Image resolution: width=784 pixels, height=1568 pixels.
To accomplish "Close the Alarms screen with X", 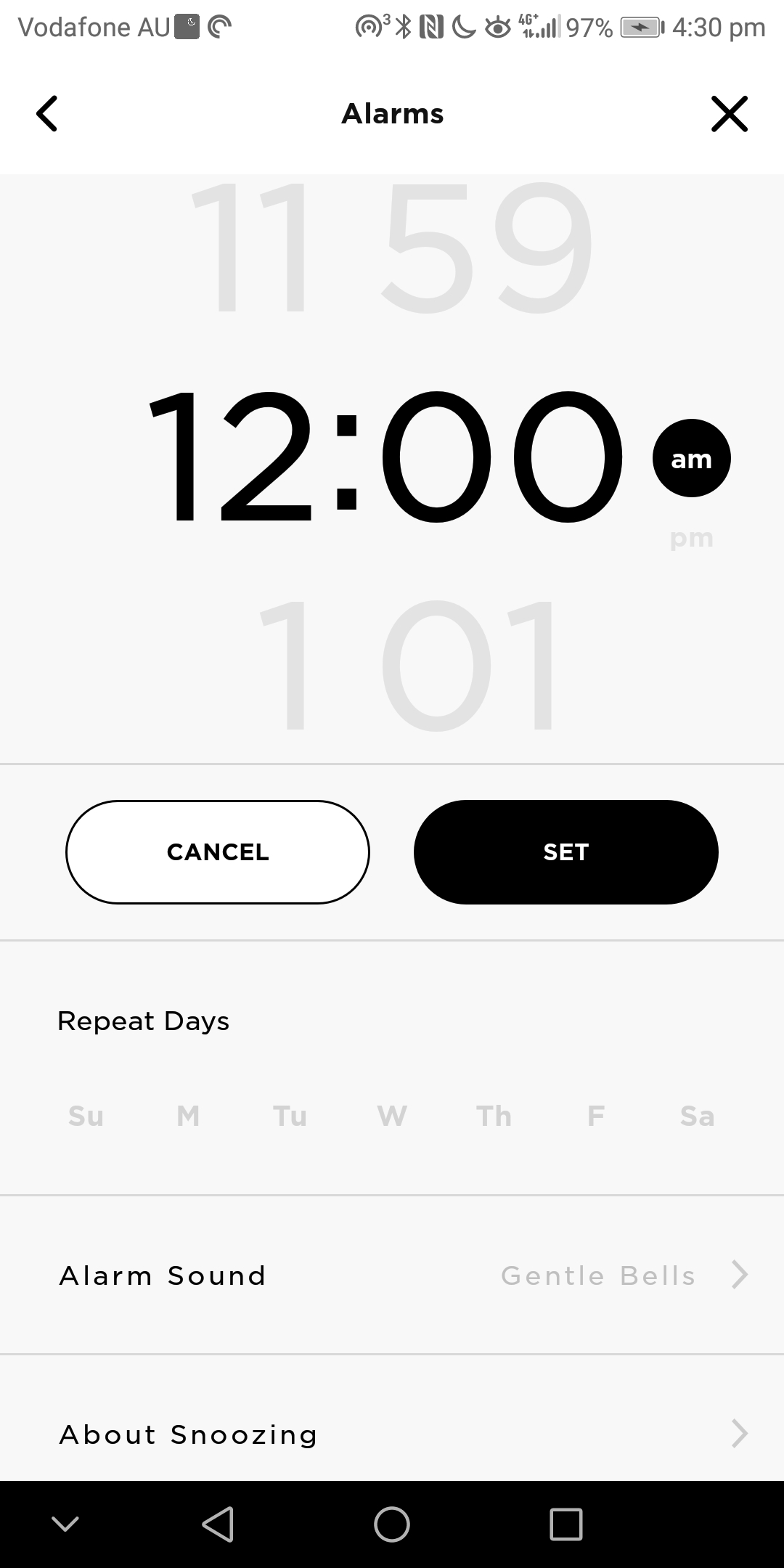I will pos(729,114).
